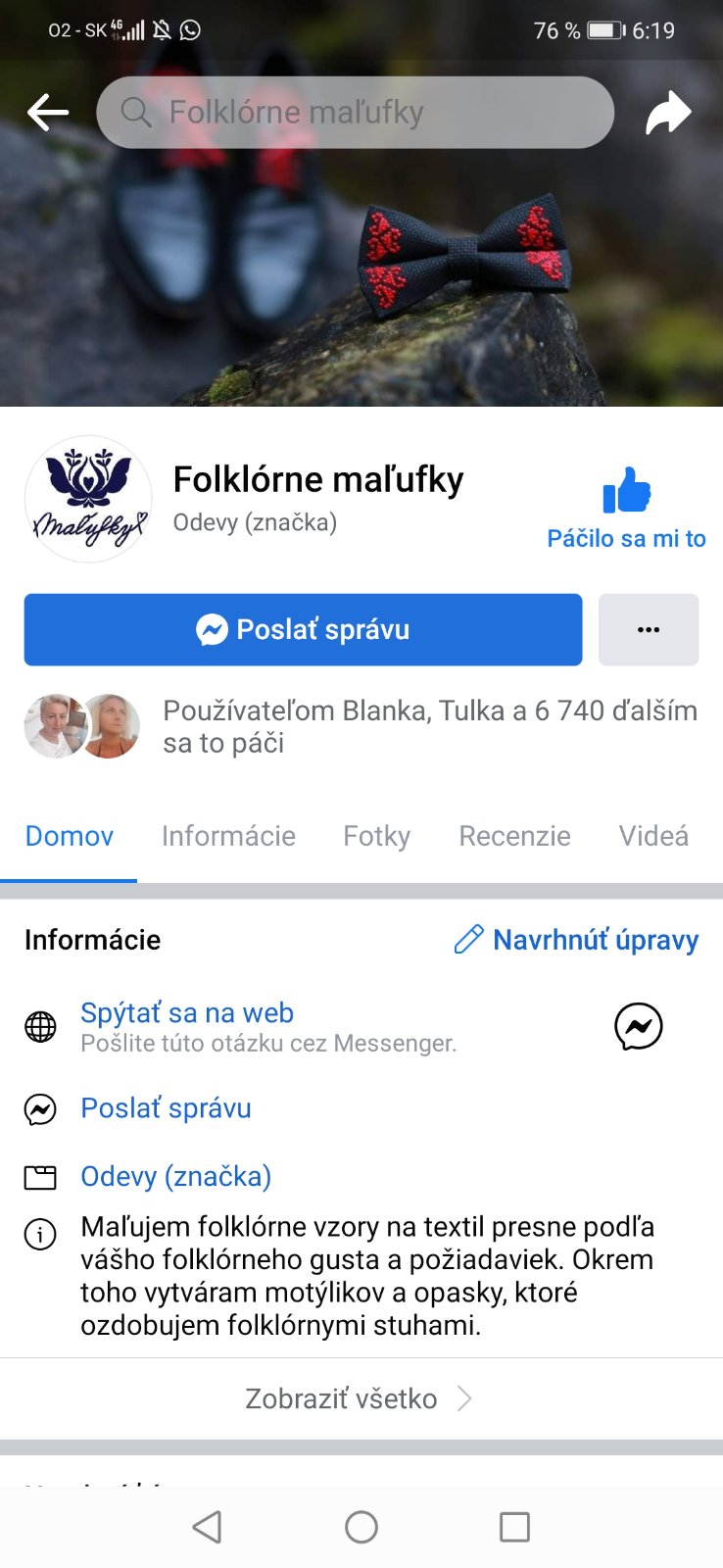Screen dimensions: 723x1568
Task: Tap Navrhnúť úpravy to suggest edits
Action: 577,940
